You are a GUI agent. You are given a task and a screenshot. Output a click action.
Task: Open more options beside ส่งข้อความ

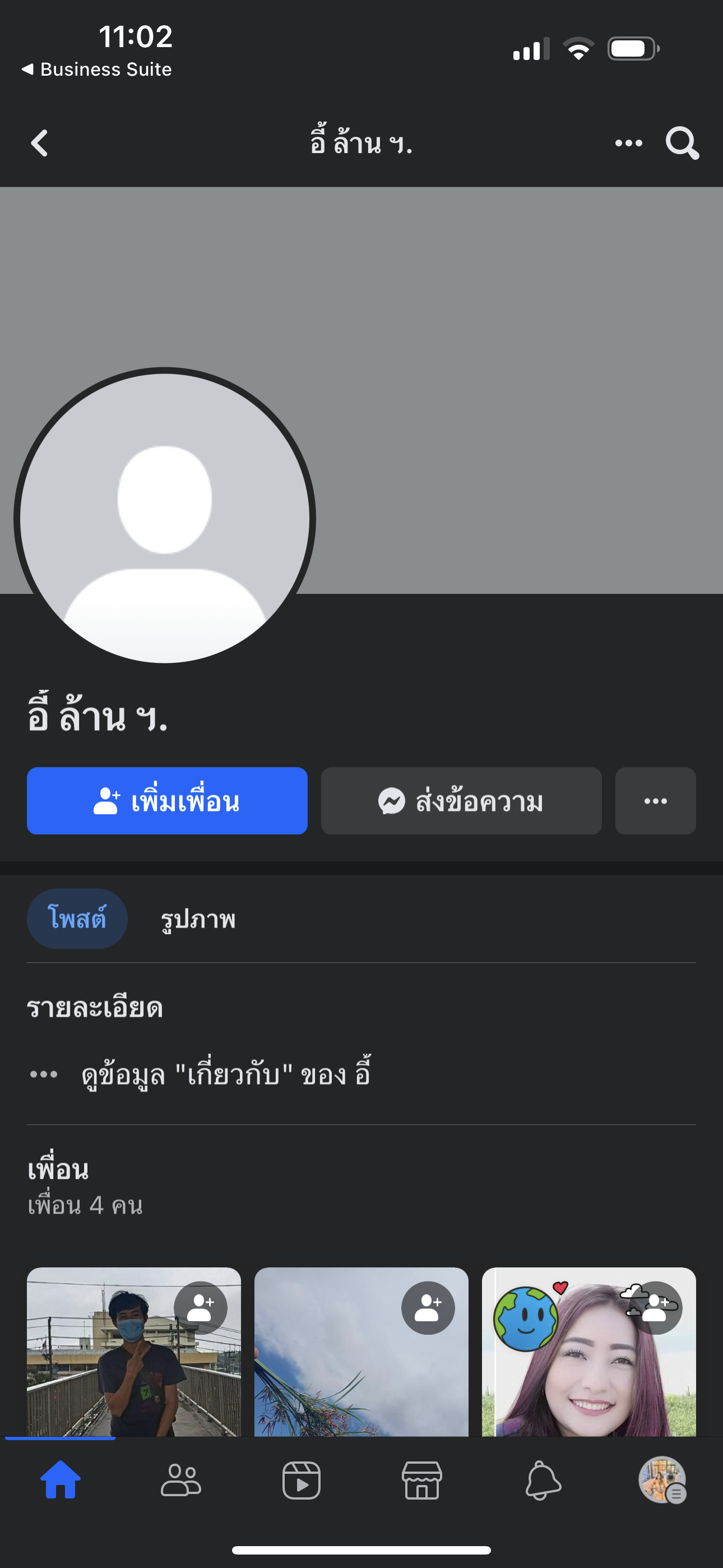click(655, 801)
